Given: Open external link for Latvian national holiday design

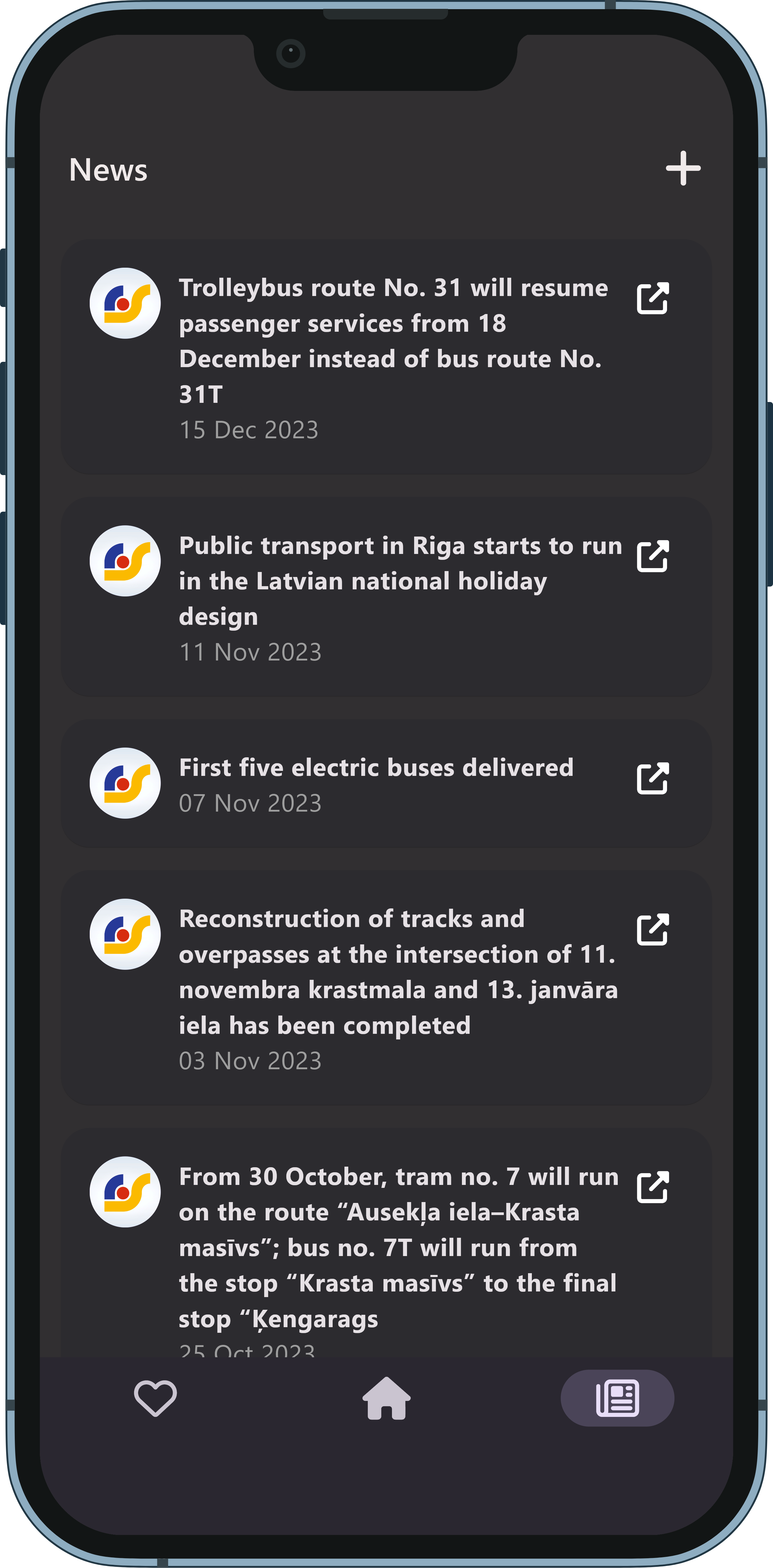Looking at the screenshot, I should click(653, 556).
